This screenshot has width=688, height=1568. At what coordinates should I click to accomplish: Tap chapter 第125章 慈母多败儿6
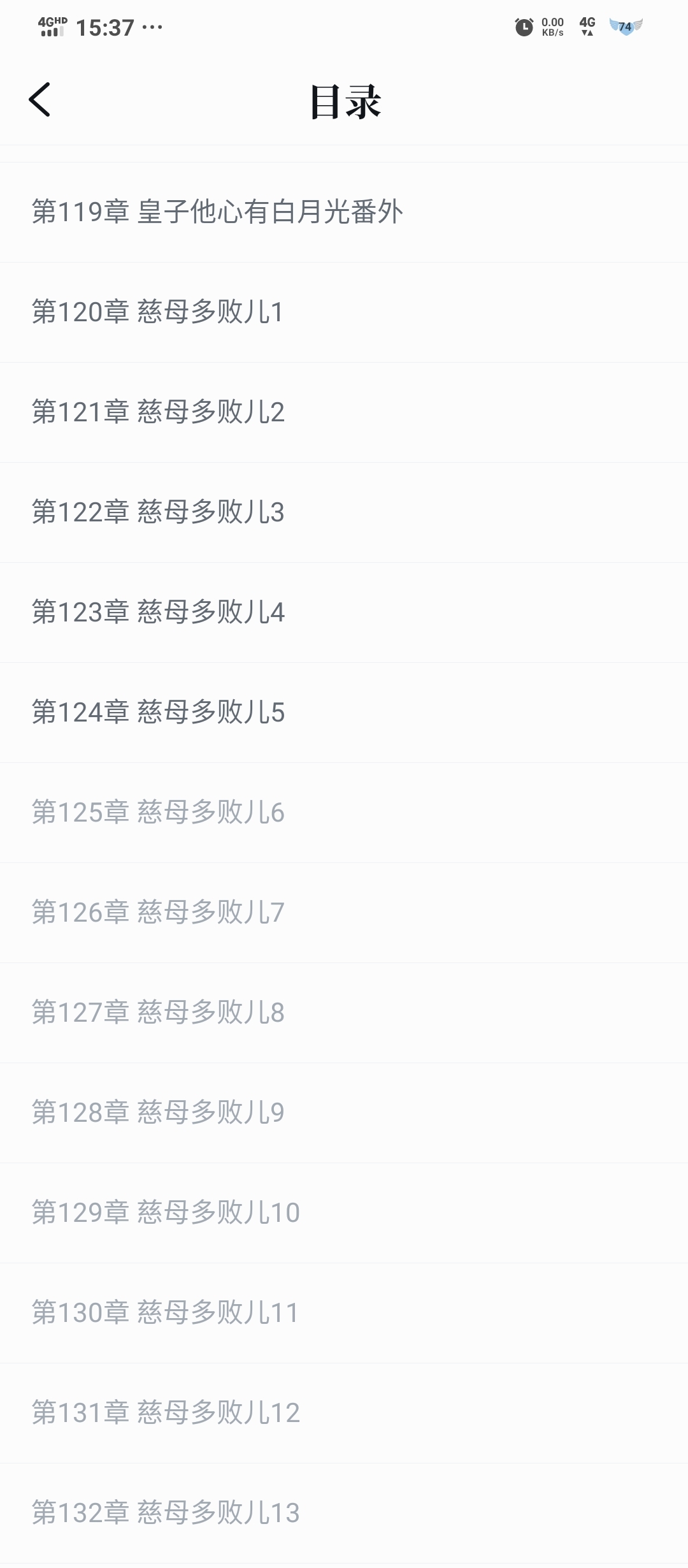click(158, 813)
